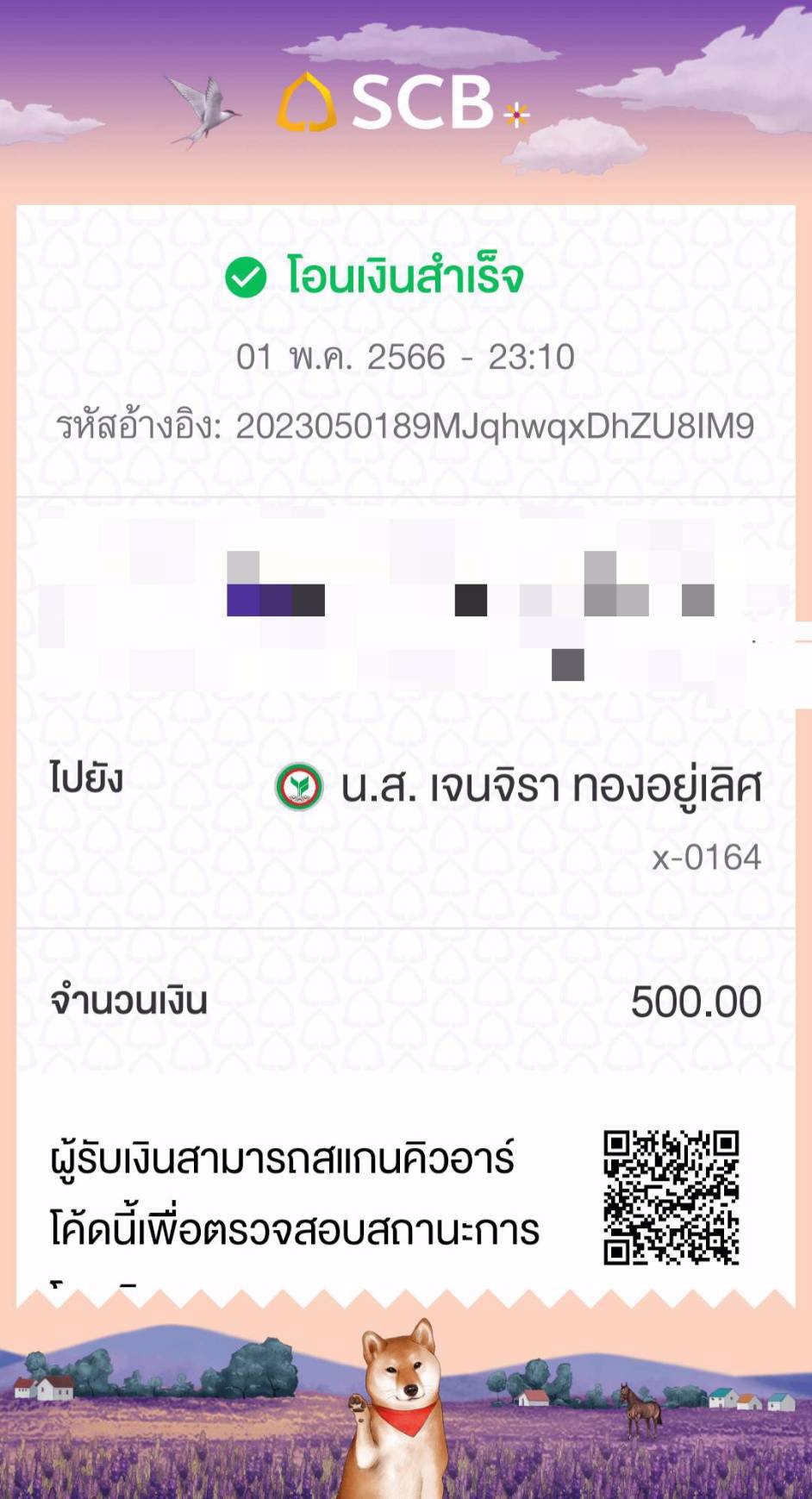Click the masked account number x-0164
812x1499 pixels.
tap(708, 857)
